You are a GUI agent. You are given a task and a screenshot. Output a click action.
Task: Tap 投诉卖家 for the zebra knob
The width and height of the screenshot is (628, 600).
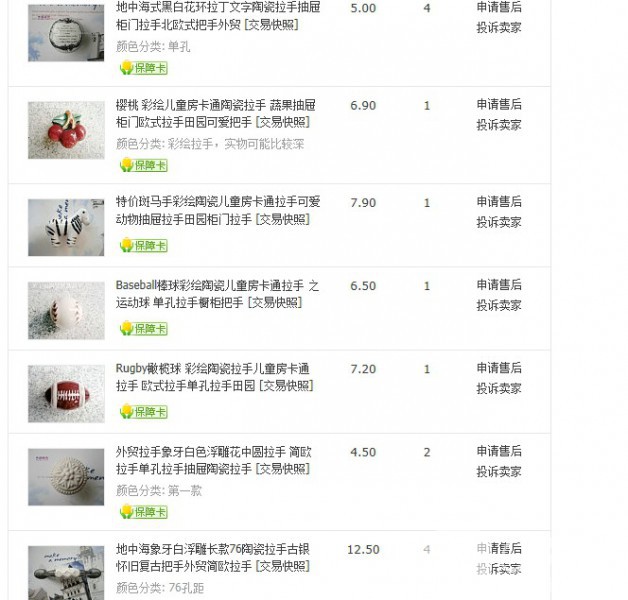click(x=498, y=222)
